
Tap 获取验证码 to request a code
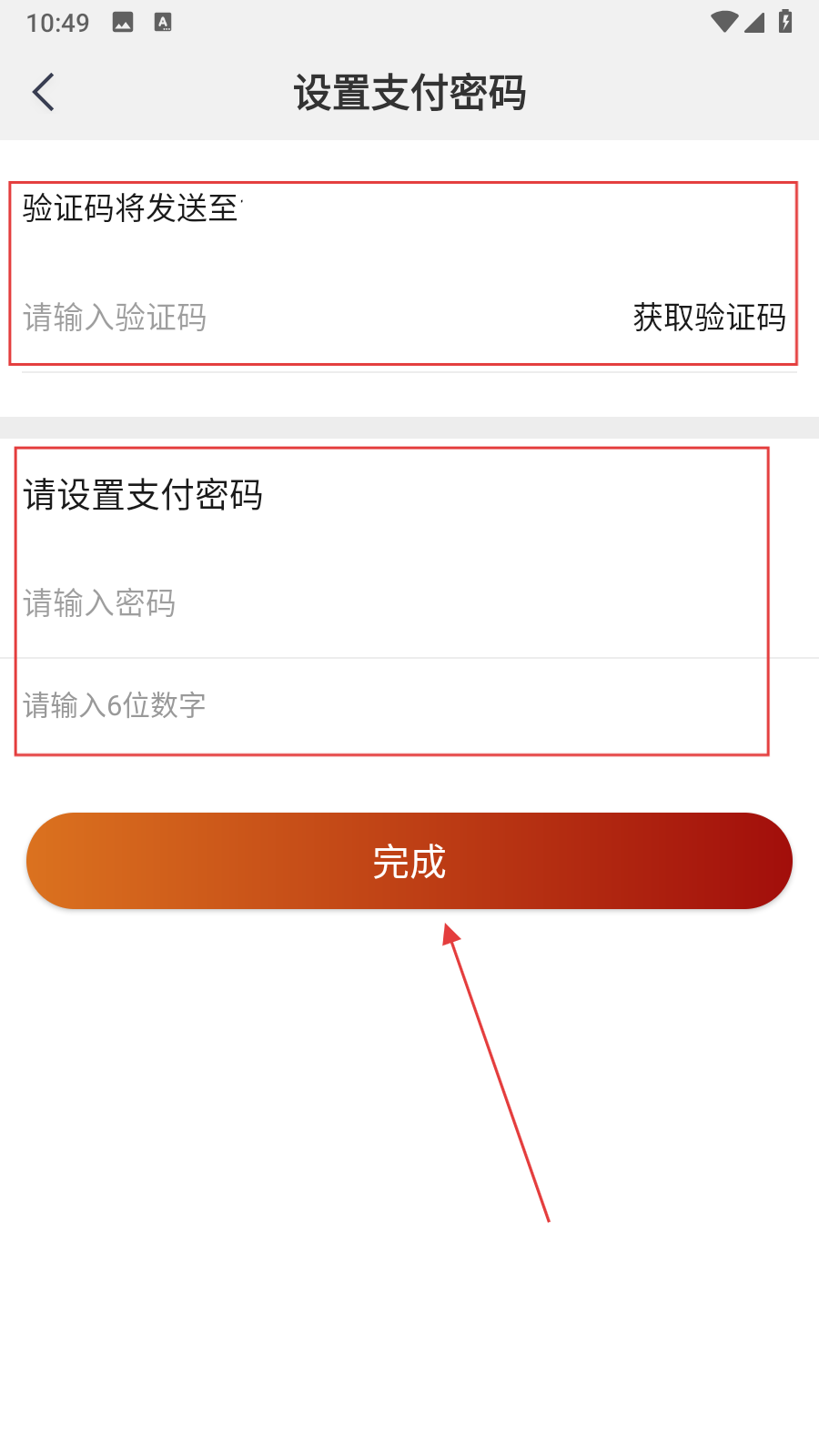tap(709, 318)
